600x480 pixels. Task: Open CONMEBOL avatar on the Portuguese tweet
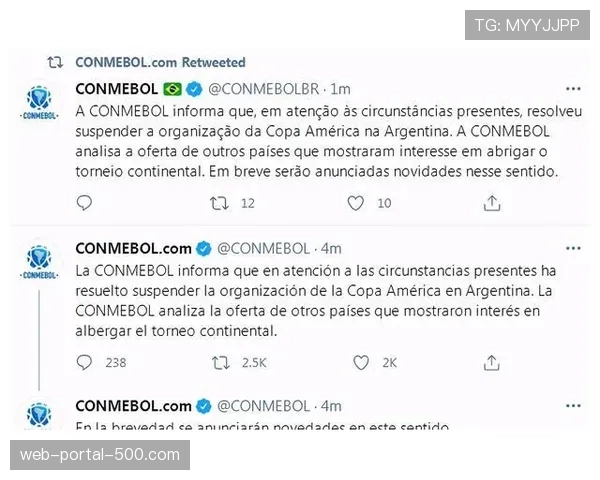click(x=39, y=103)
